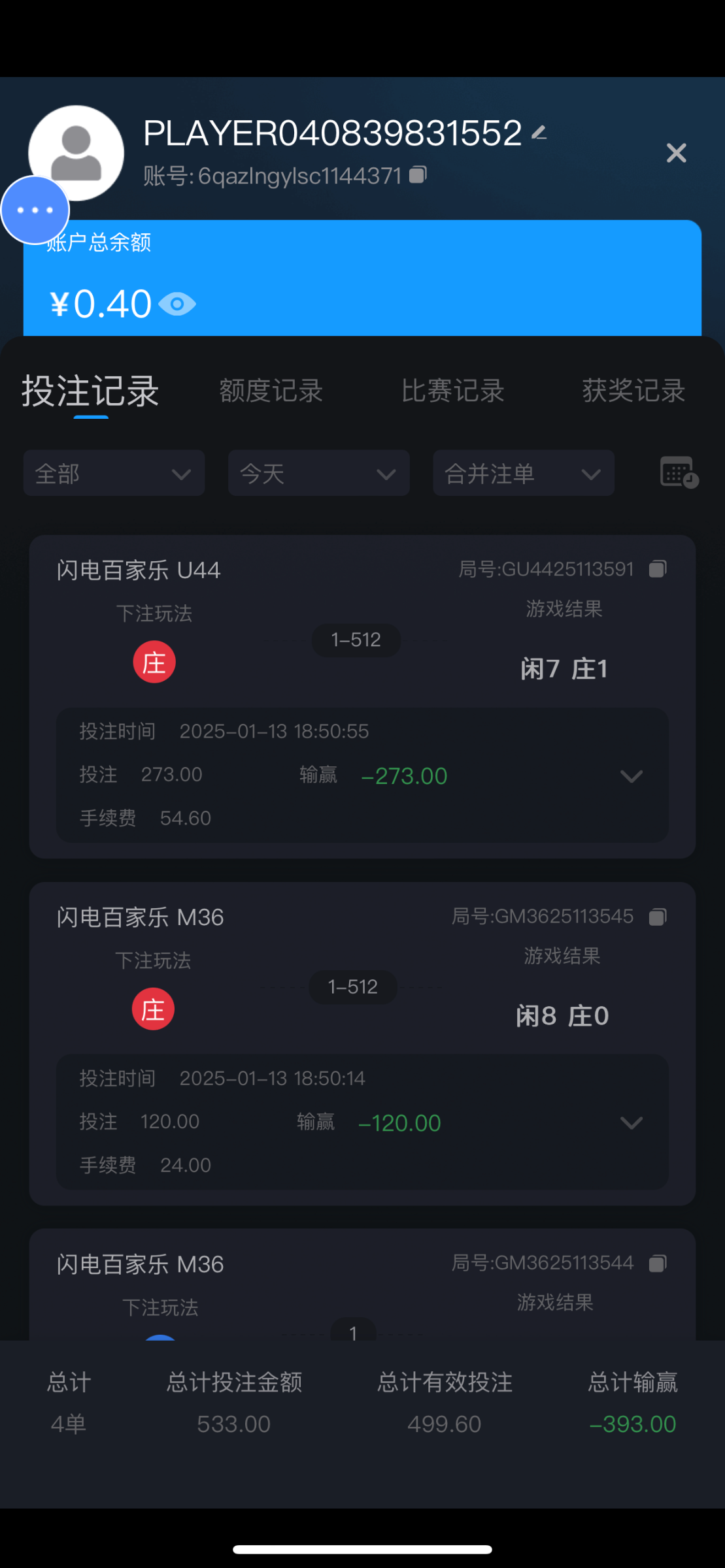The image size is (725, 1568).
Task: Tap the blue floating three-dots button
Action: (x=35, y=210)
